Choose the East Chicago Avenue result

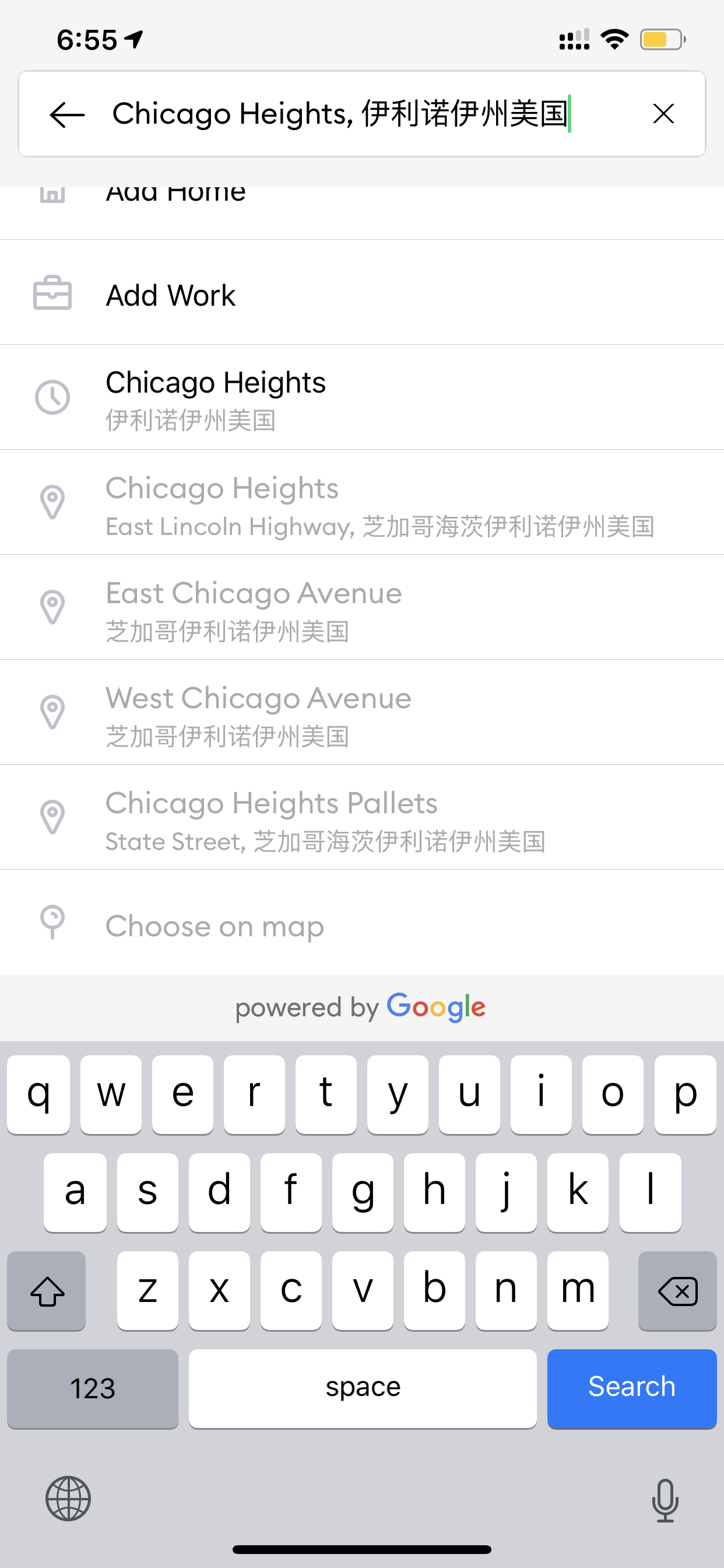(x=362, y=607)
